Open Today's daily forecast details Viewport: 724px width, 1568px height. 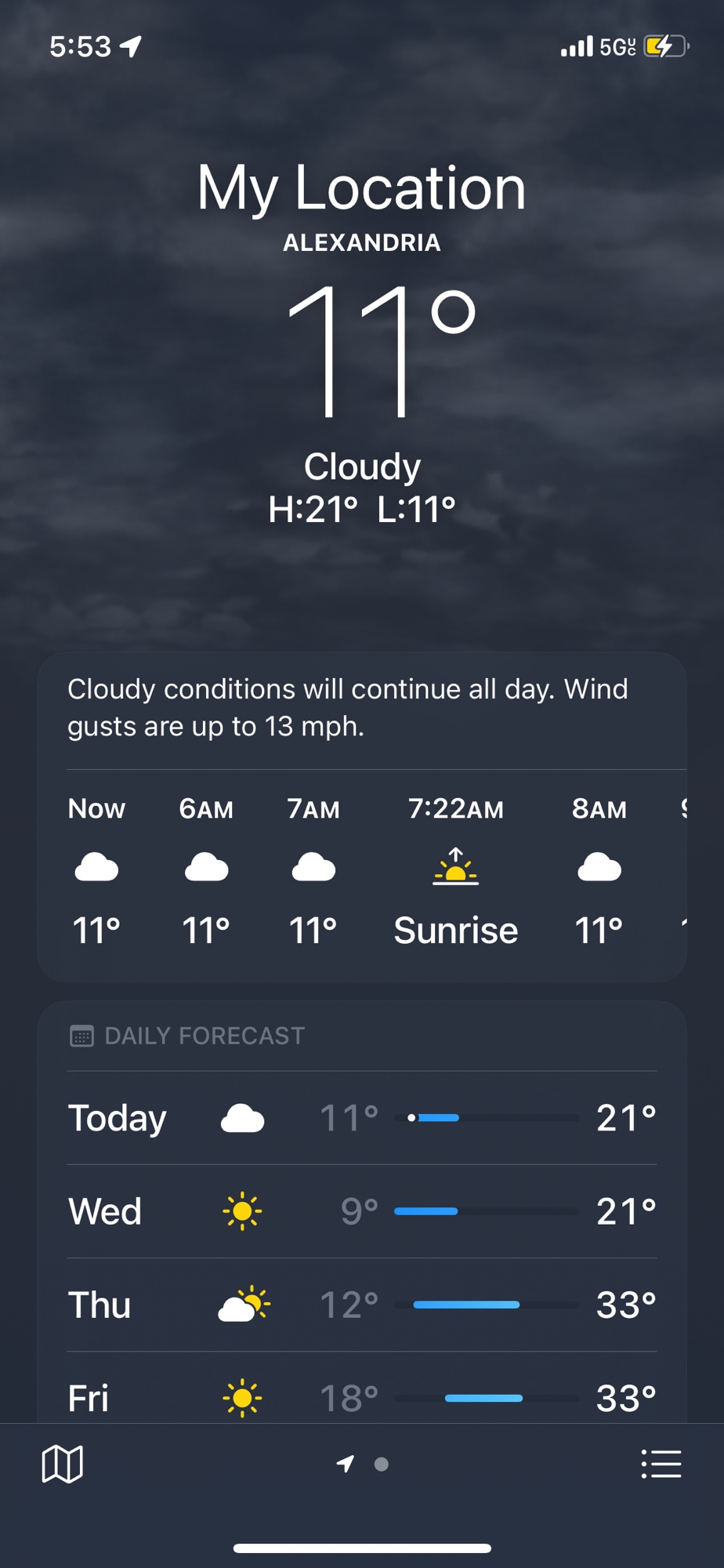[361, 1118]
